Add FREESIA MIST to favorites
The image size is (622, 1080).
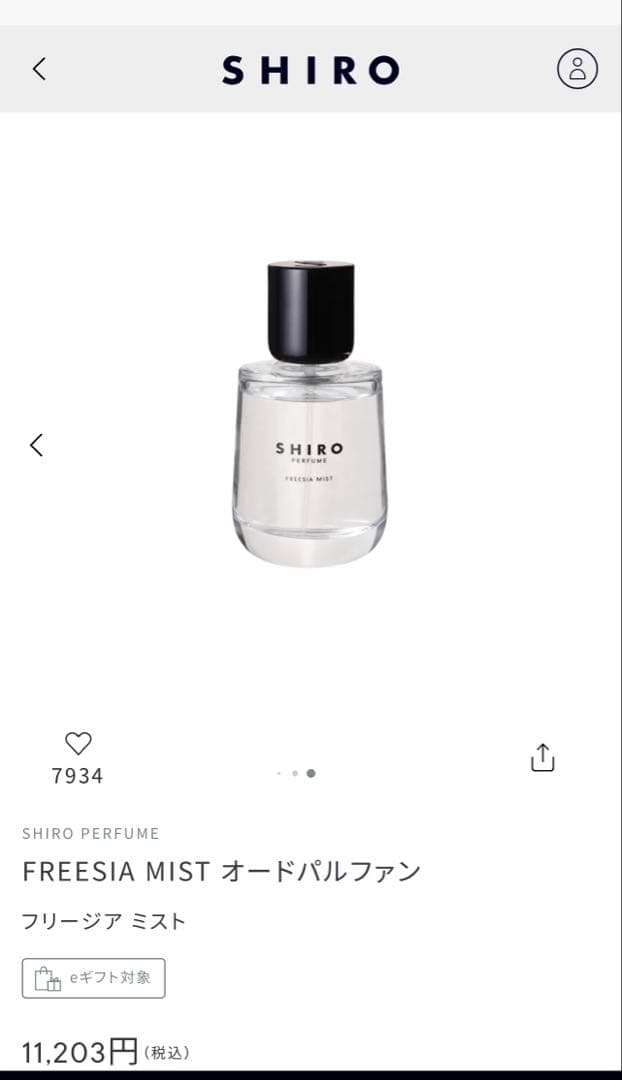(x=78, y=743)
